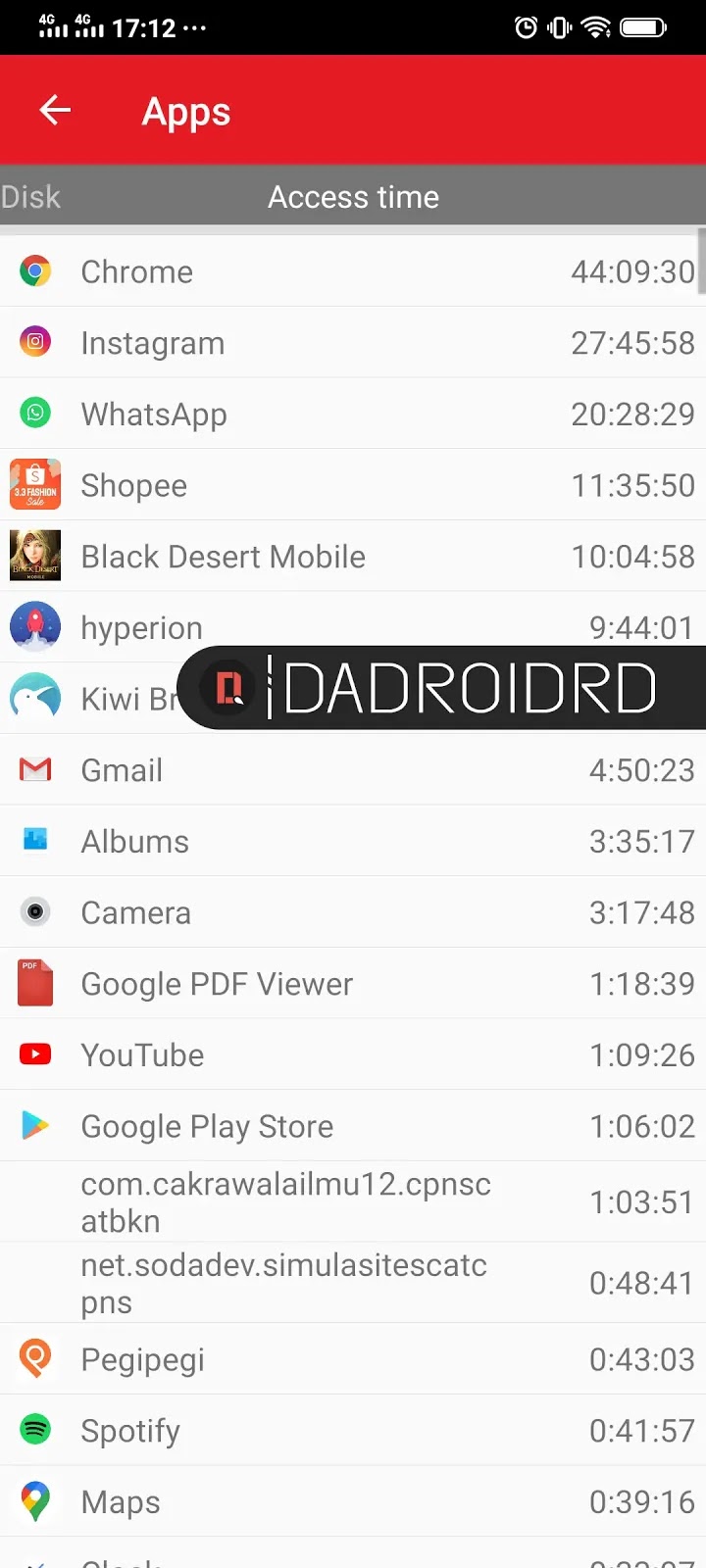Open Shopee's access details
The image size is (706, 1568).
pos(353,486)
